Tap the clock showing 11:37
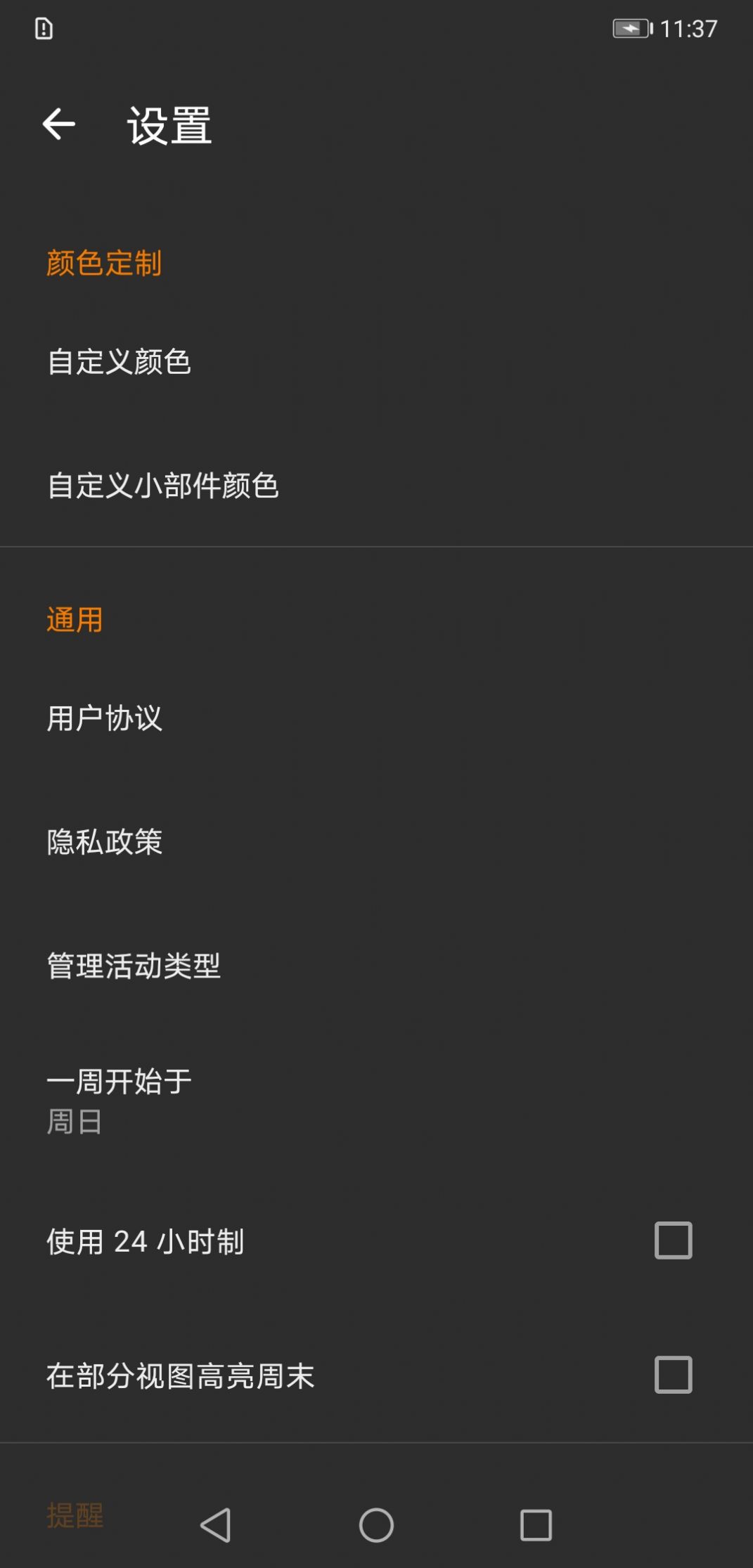 [x=688, y=28]
